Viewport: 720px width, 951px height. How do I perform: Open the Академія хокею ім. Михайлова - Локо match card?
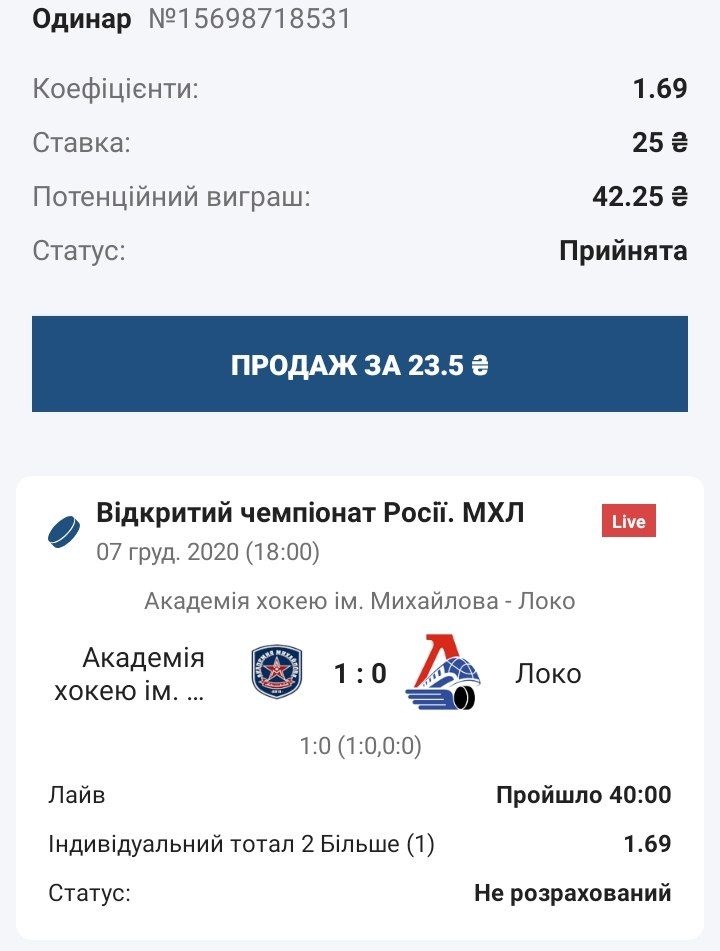coord(359,601)
